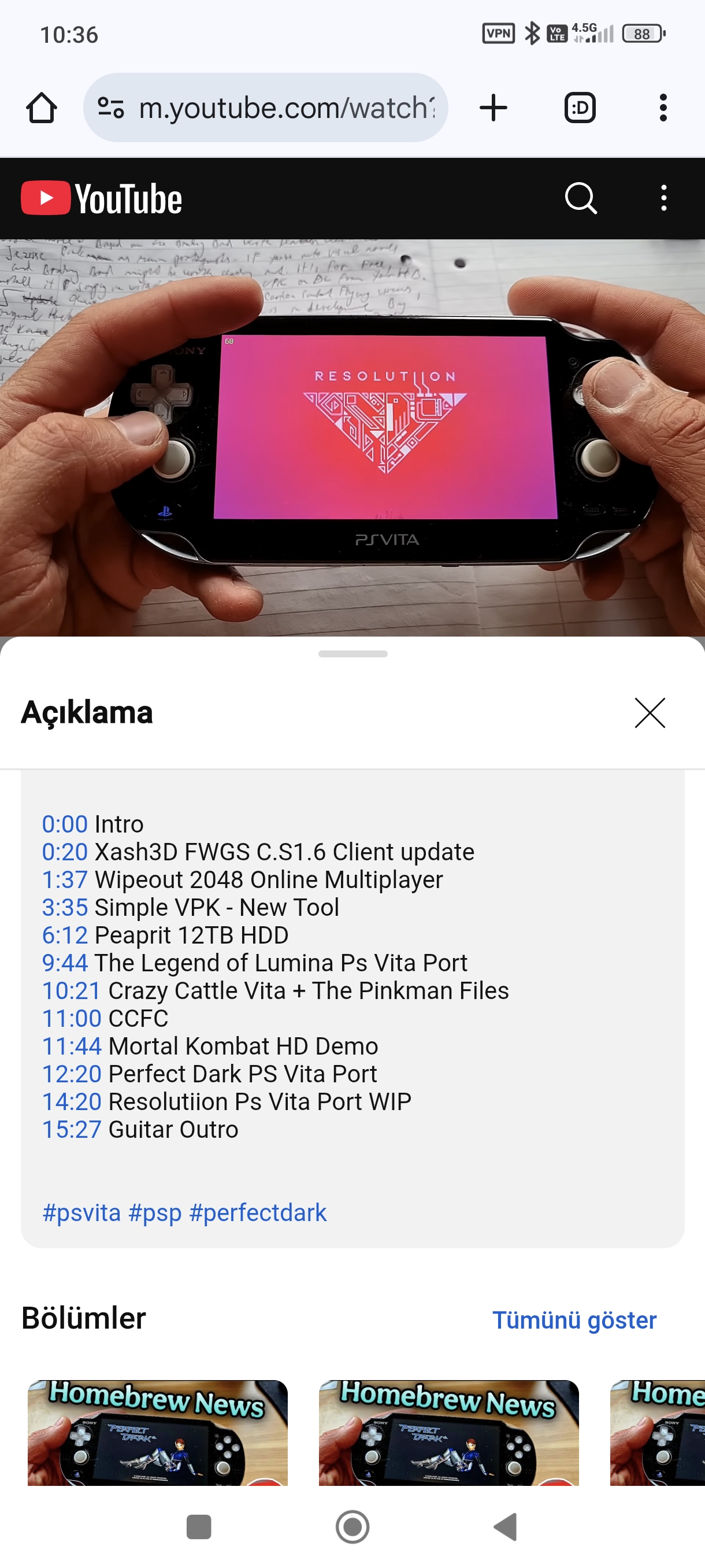
Task: Jump to 9:44 Legend of Lumina timestamp
Action: click(x=65, y=963)
